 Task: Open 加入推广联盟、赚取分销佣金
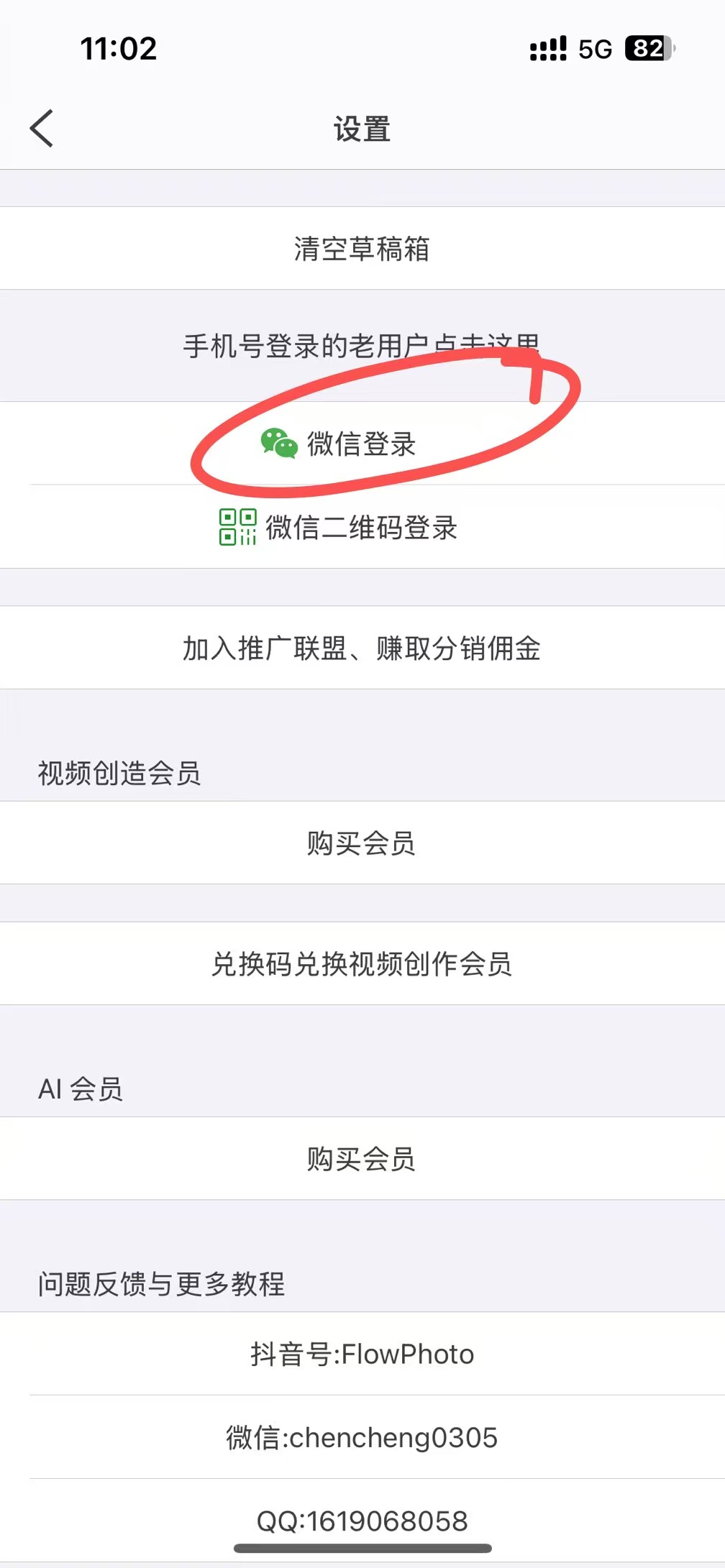362,648
